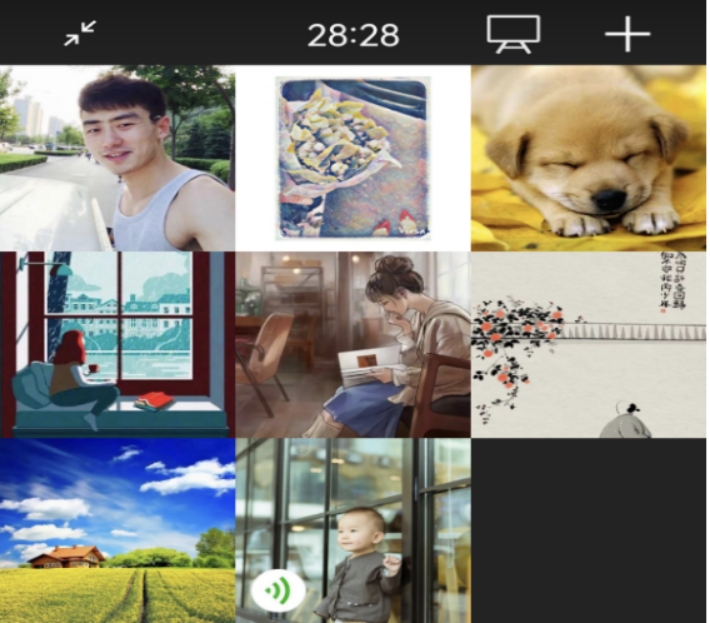Open the baby photo participant tile
The image size is (710, 623).
pyautogui.click(x=353, y=530)
